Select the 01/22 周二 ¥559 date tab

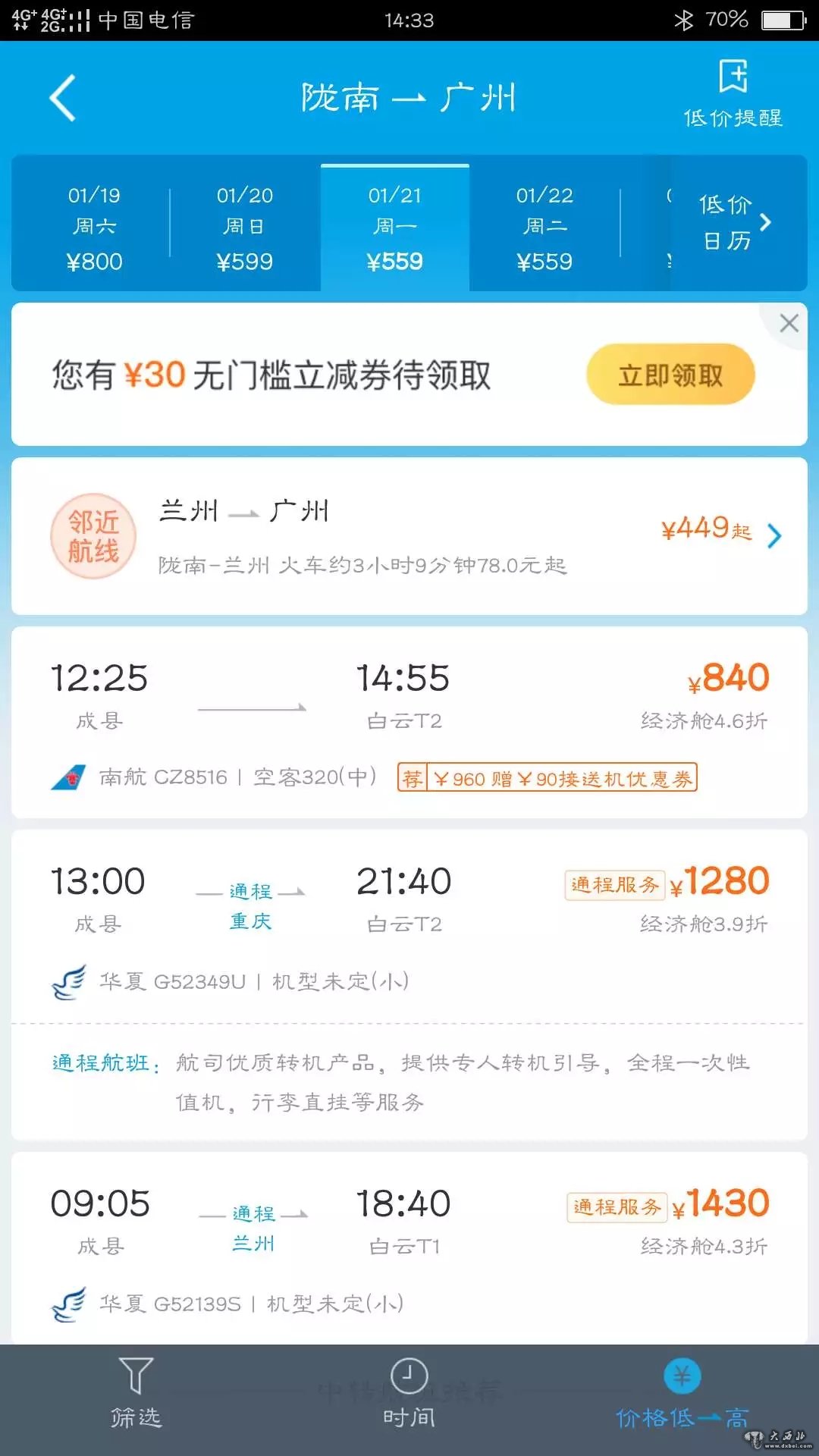pos(544,227)
